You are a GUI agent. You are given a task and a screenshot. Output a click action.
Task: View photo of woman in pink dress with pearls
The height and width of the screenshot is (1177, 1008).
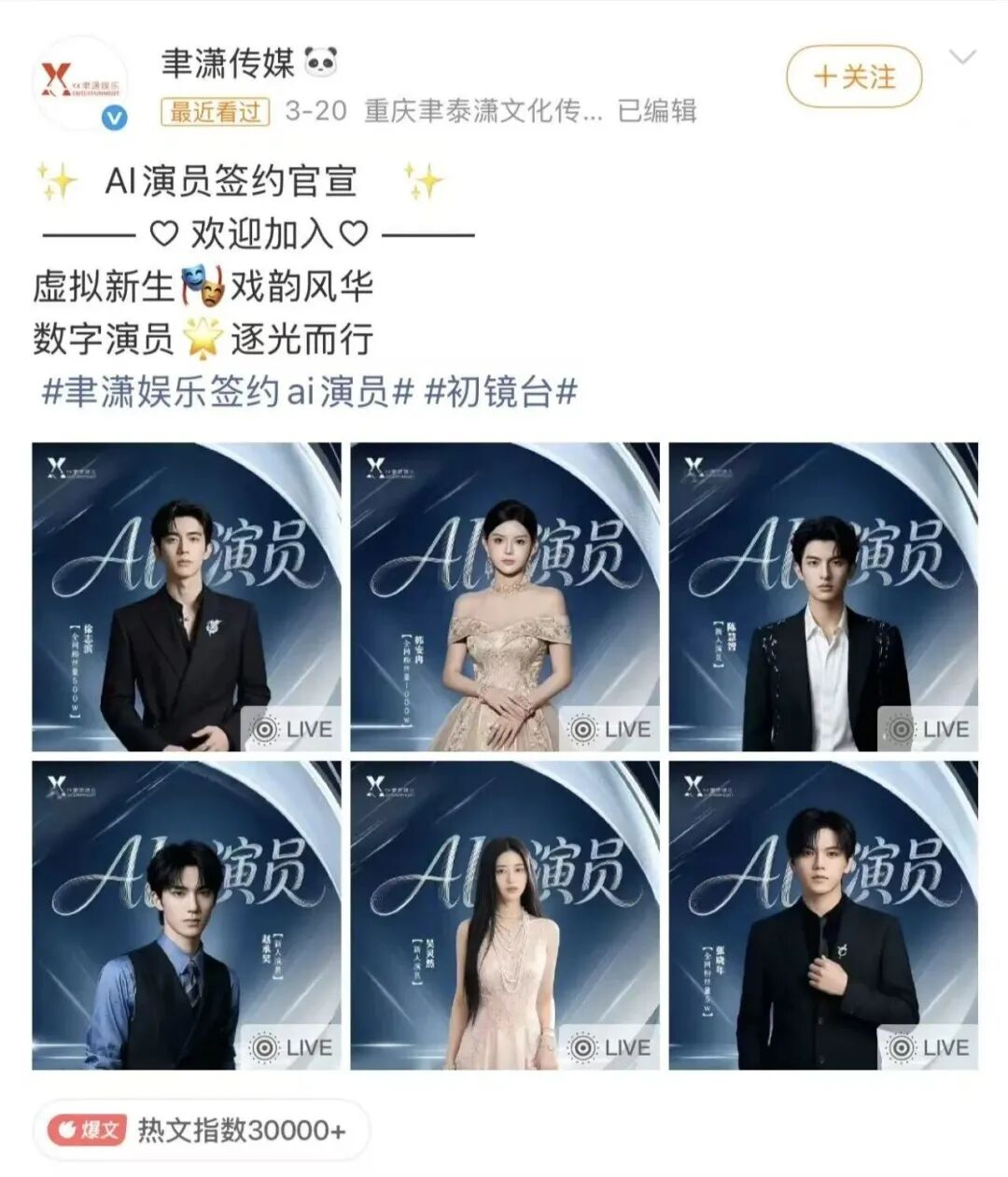point(505,916)
